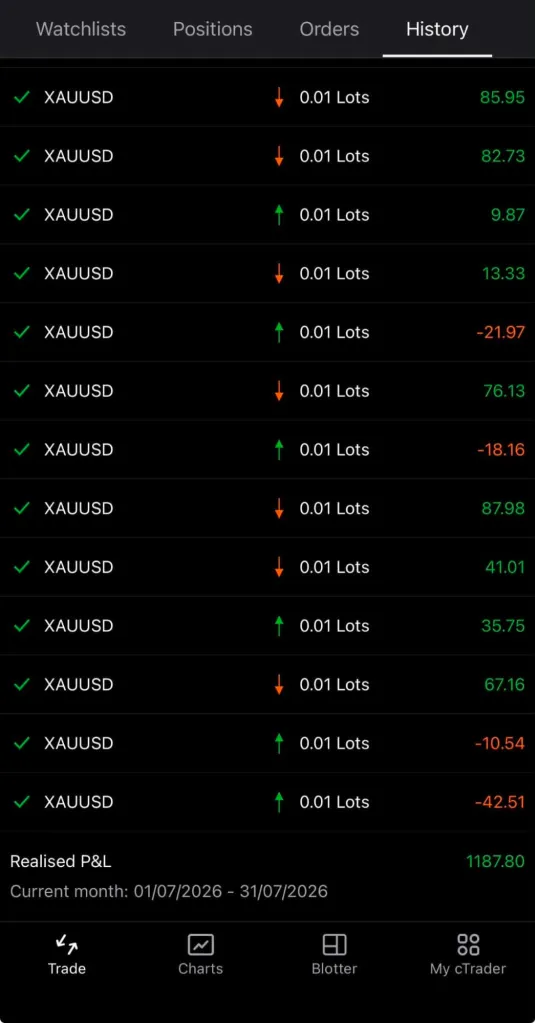The image size is (535, 1023).
Task: Open the XAUUSD trade with 82.73 profit
Action: click(268, 156)
